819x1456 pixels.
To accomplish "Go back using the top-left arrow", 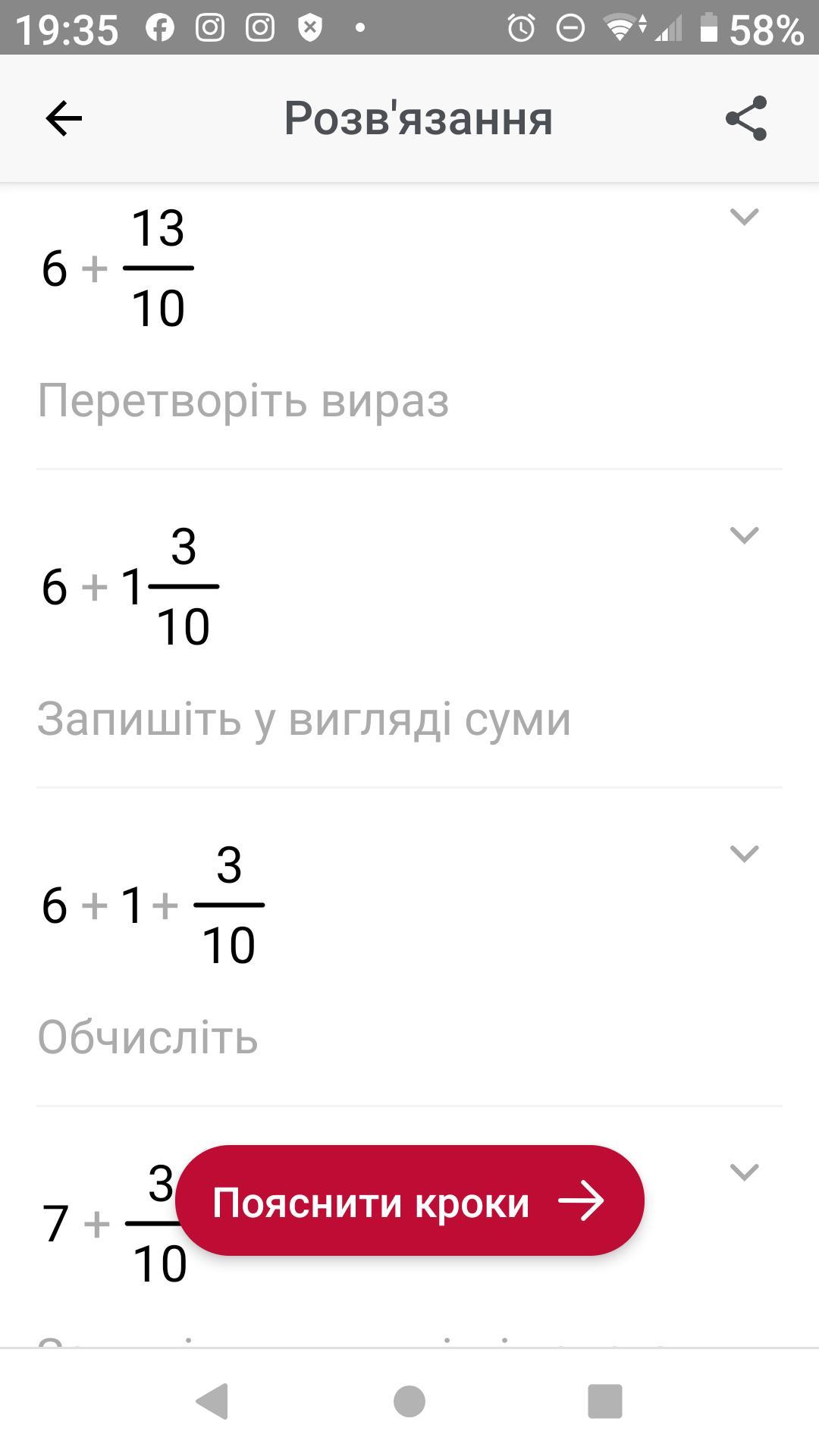I will point(64,118).
